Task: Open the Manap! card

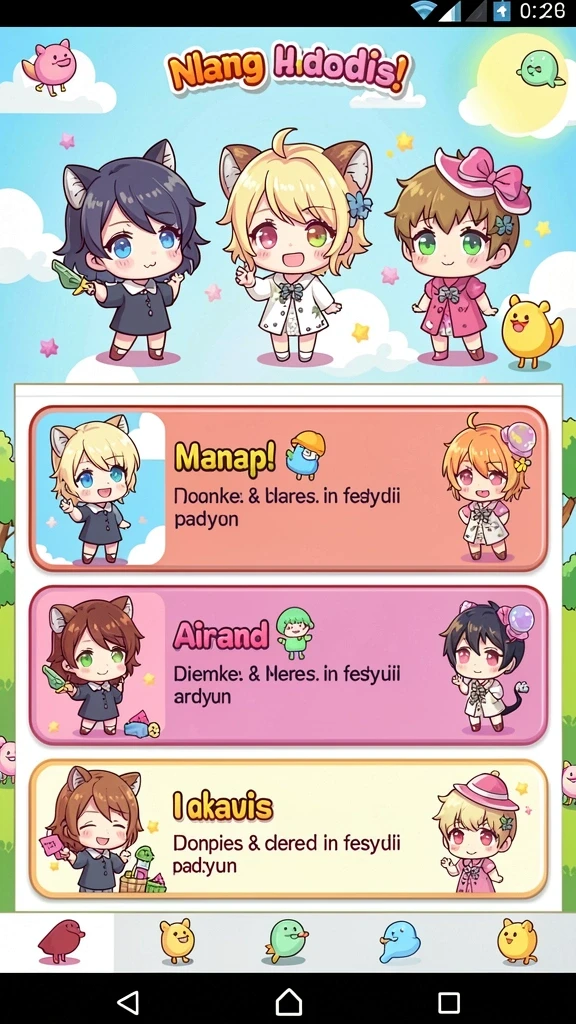Action: [x=288, y=488]
